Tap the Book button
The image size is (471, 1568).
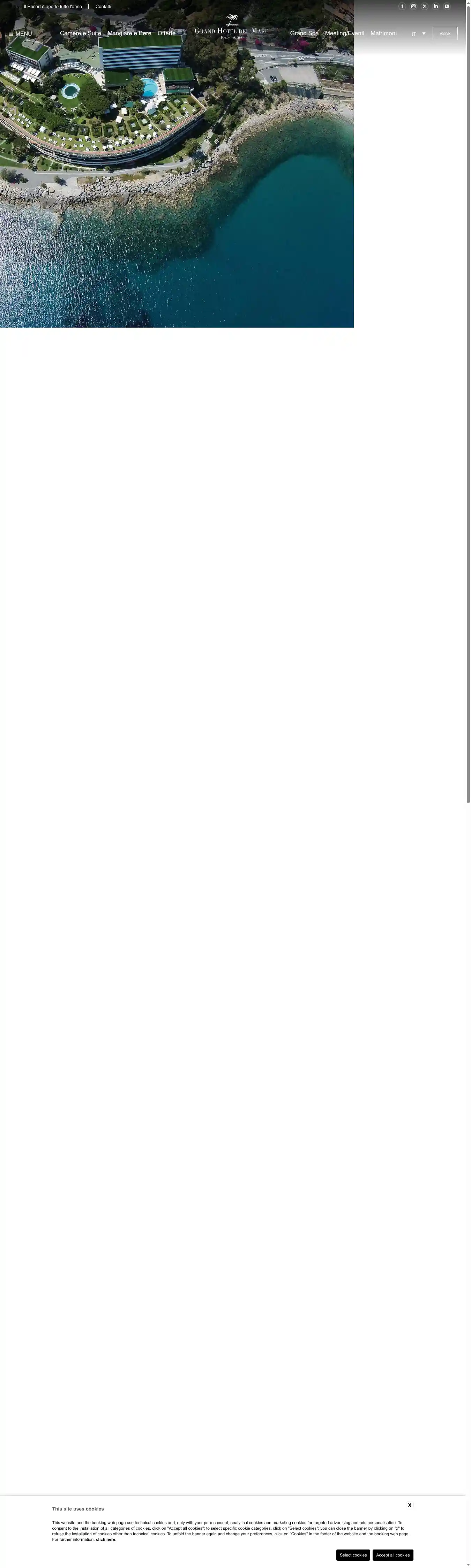click(445, 33)
